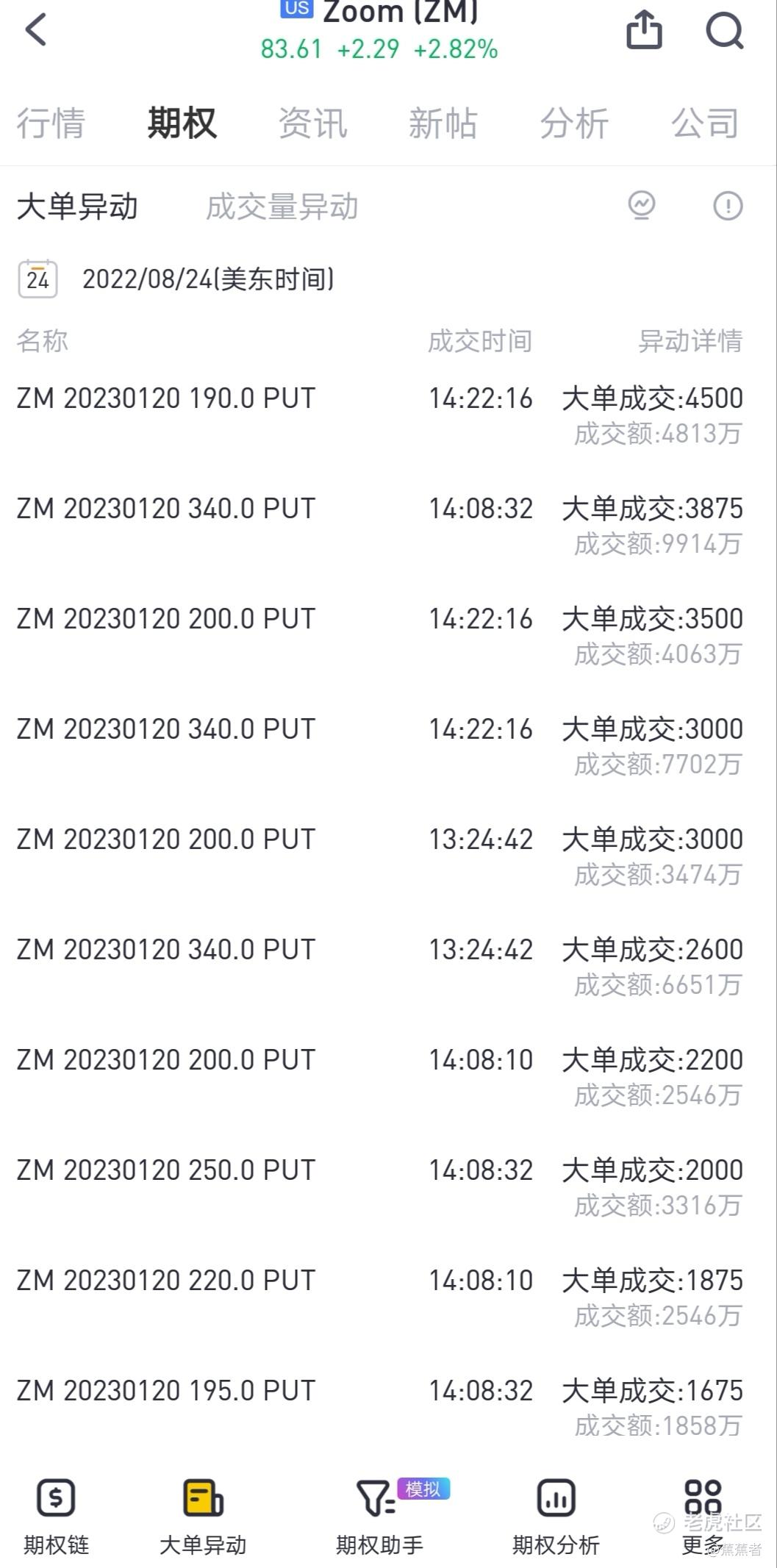This screenshot has height=1568, width=777.
Task: Open the info icon with exclamation mark
Action: (x=728, y=205)
